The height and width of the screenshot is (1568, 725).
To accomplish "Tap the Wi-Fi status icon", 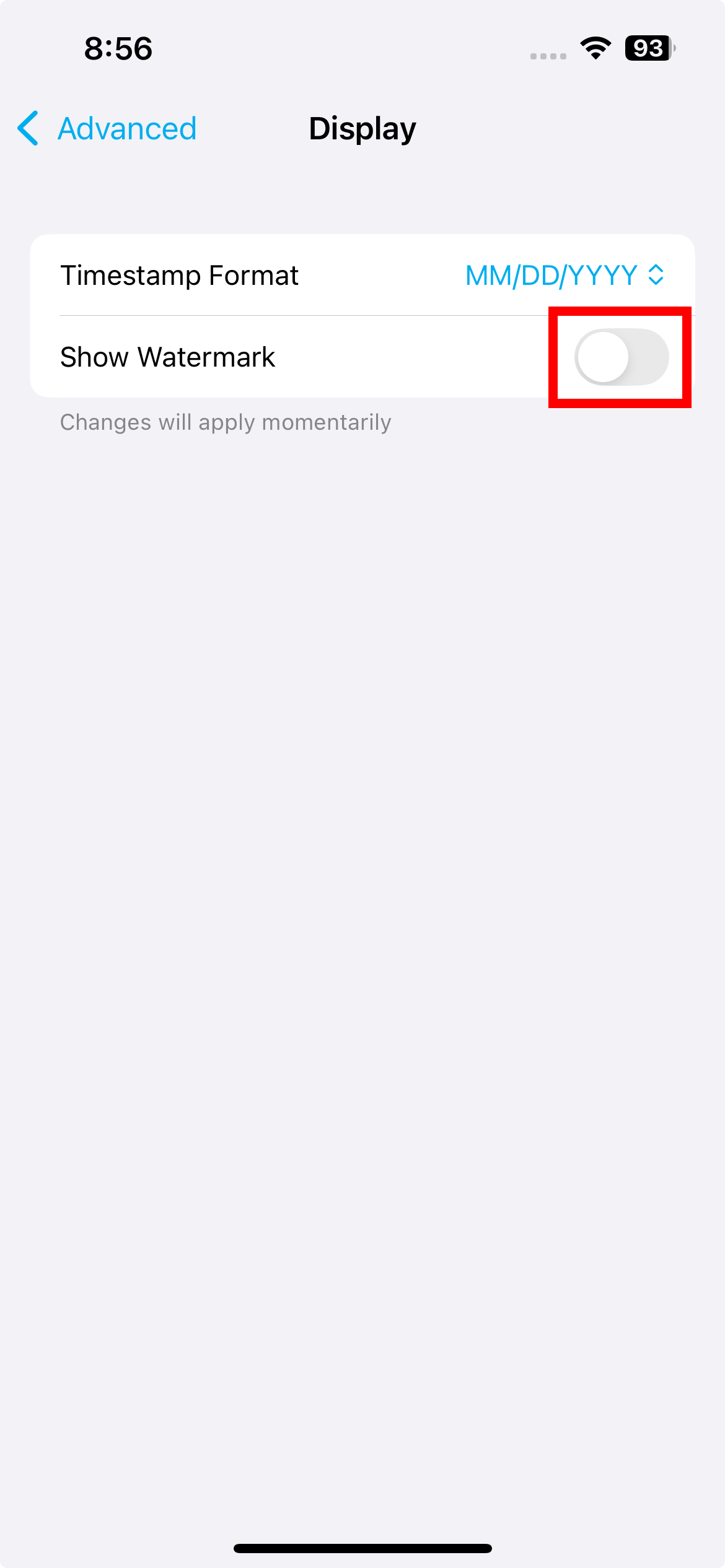I will 595,49.
